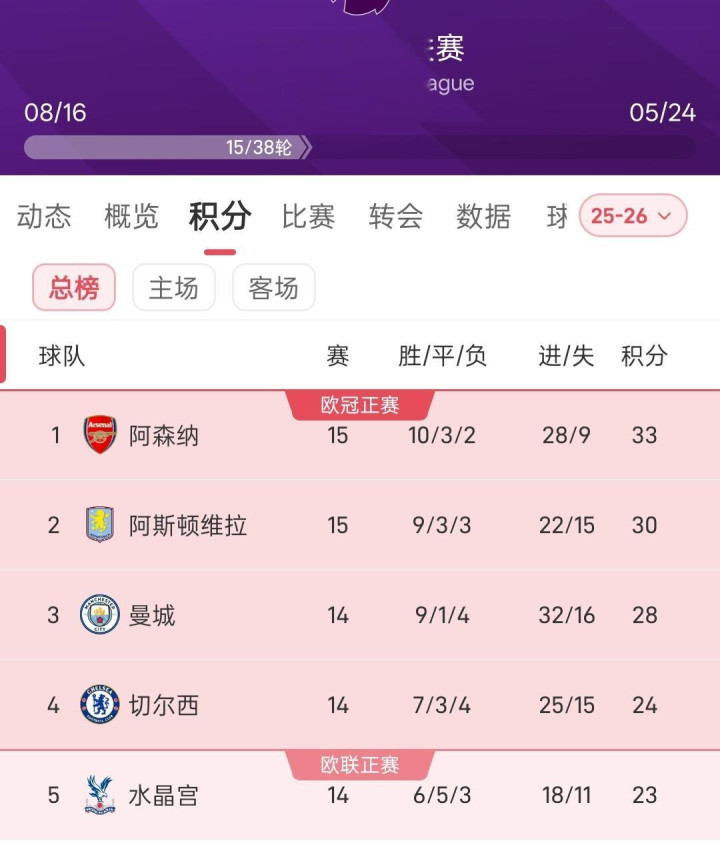Switch to the 动态 tab
Viewport: 720px width, 843px height.
tap(44, 216)
